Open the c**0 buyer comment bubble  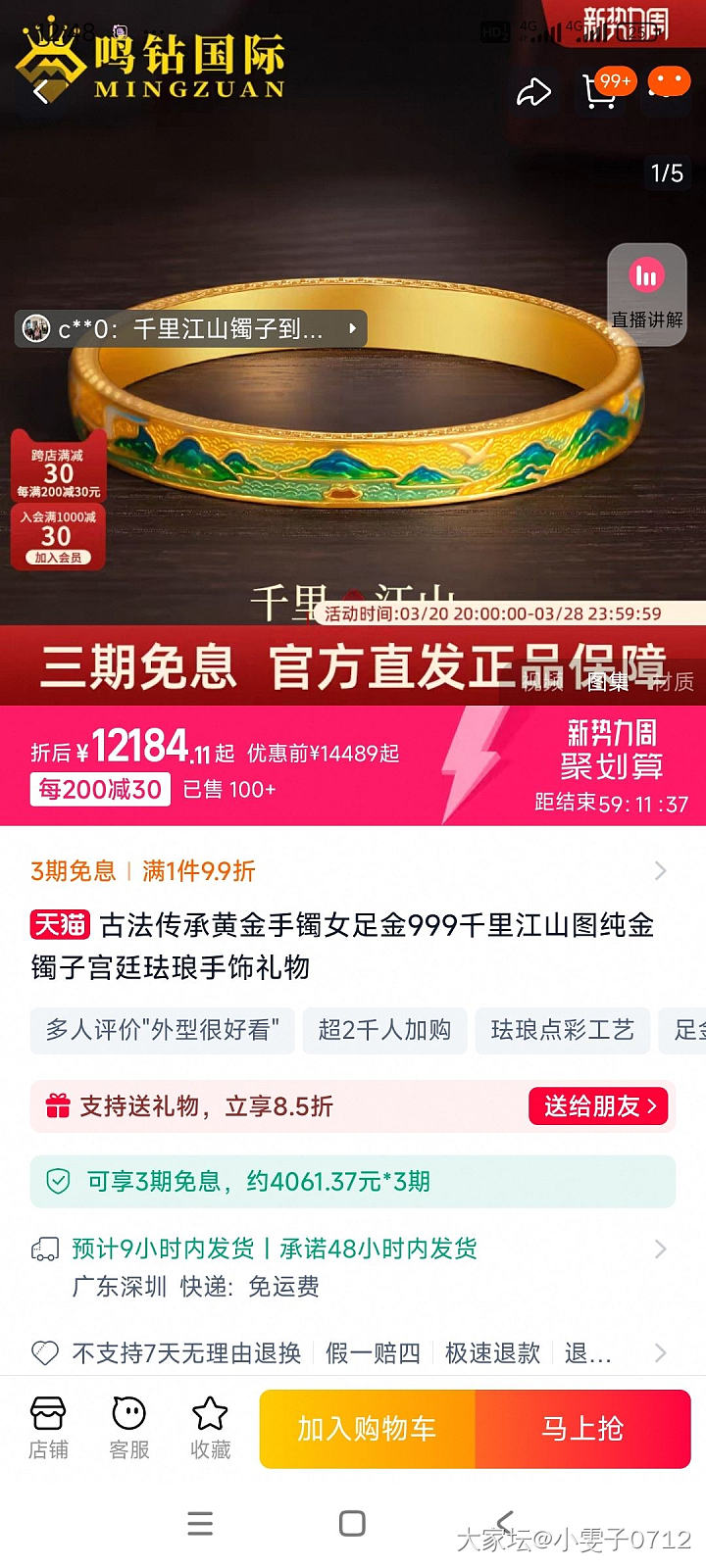(x=191, y=328)
